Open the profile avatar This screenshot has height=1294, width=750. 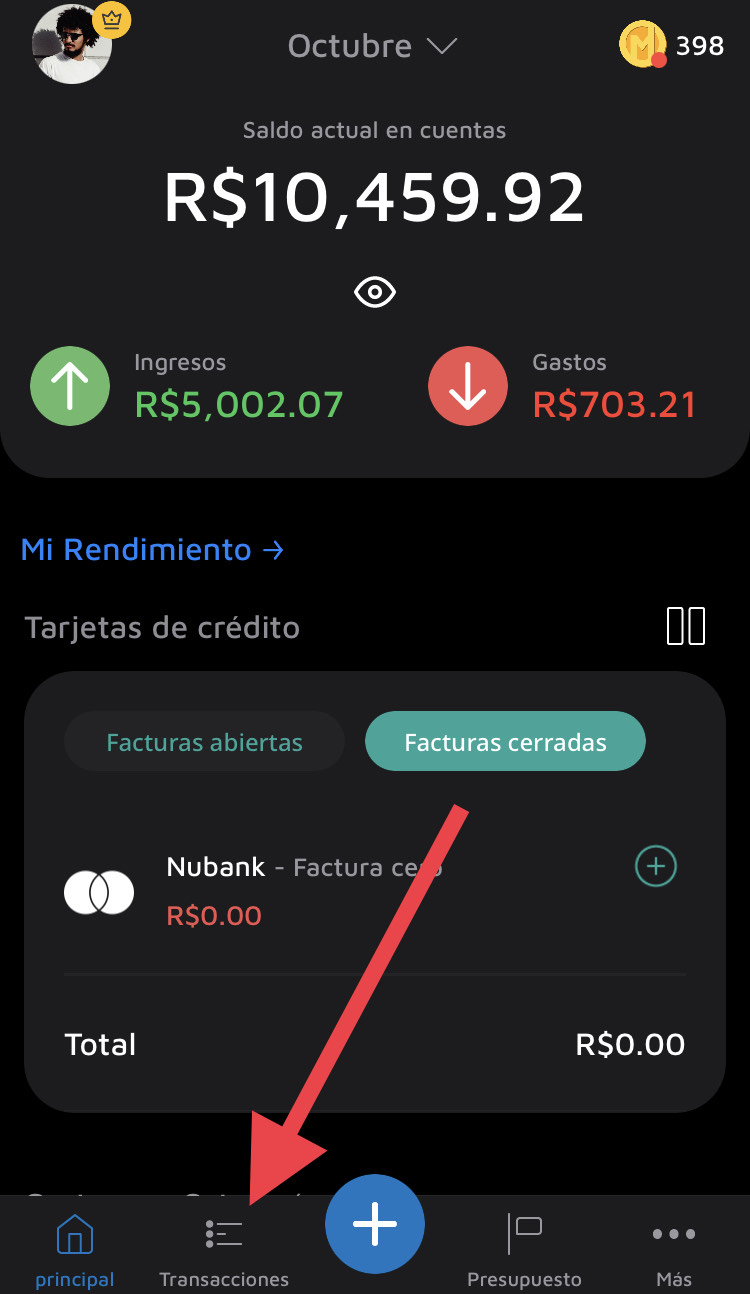click(72, 45)
